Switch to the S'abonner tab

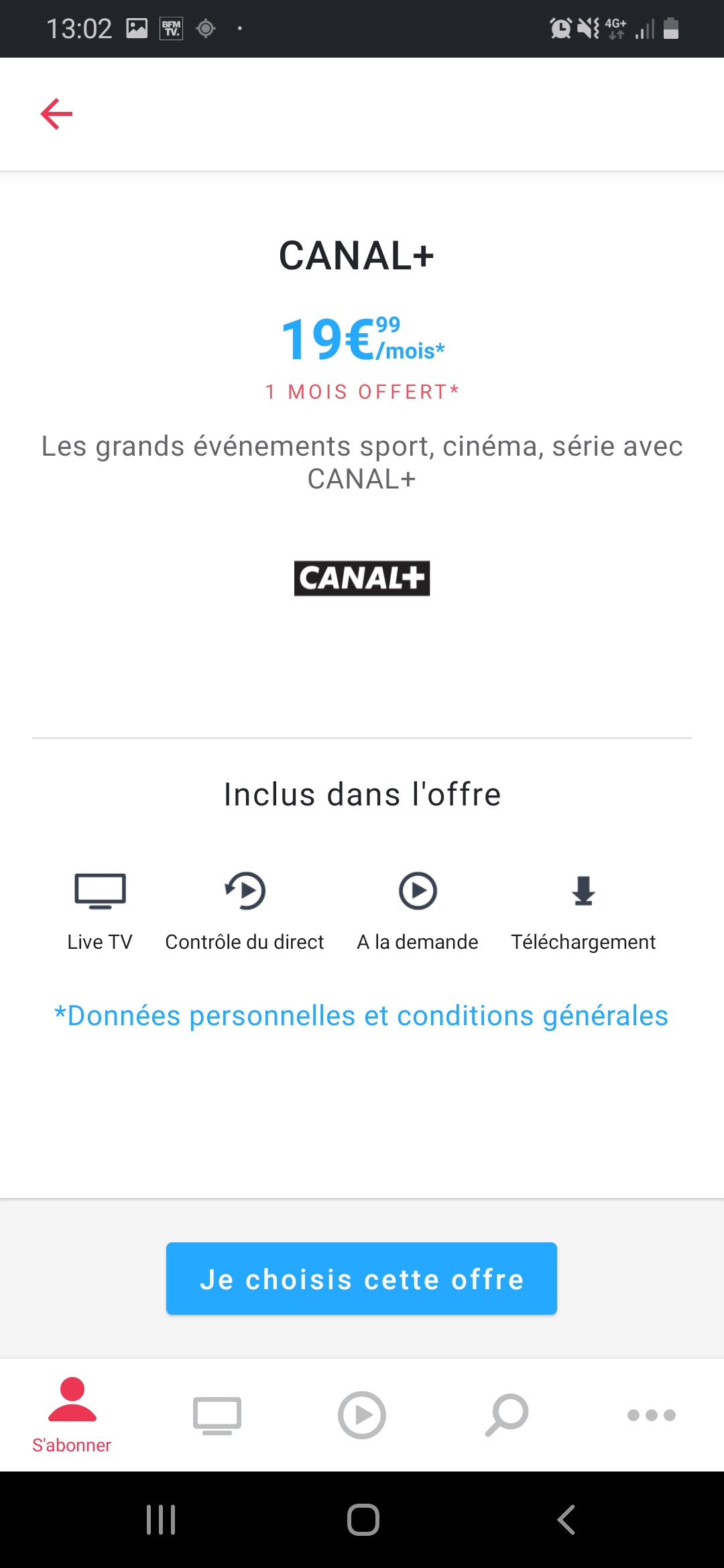72,1415
